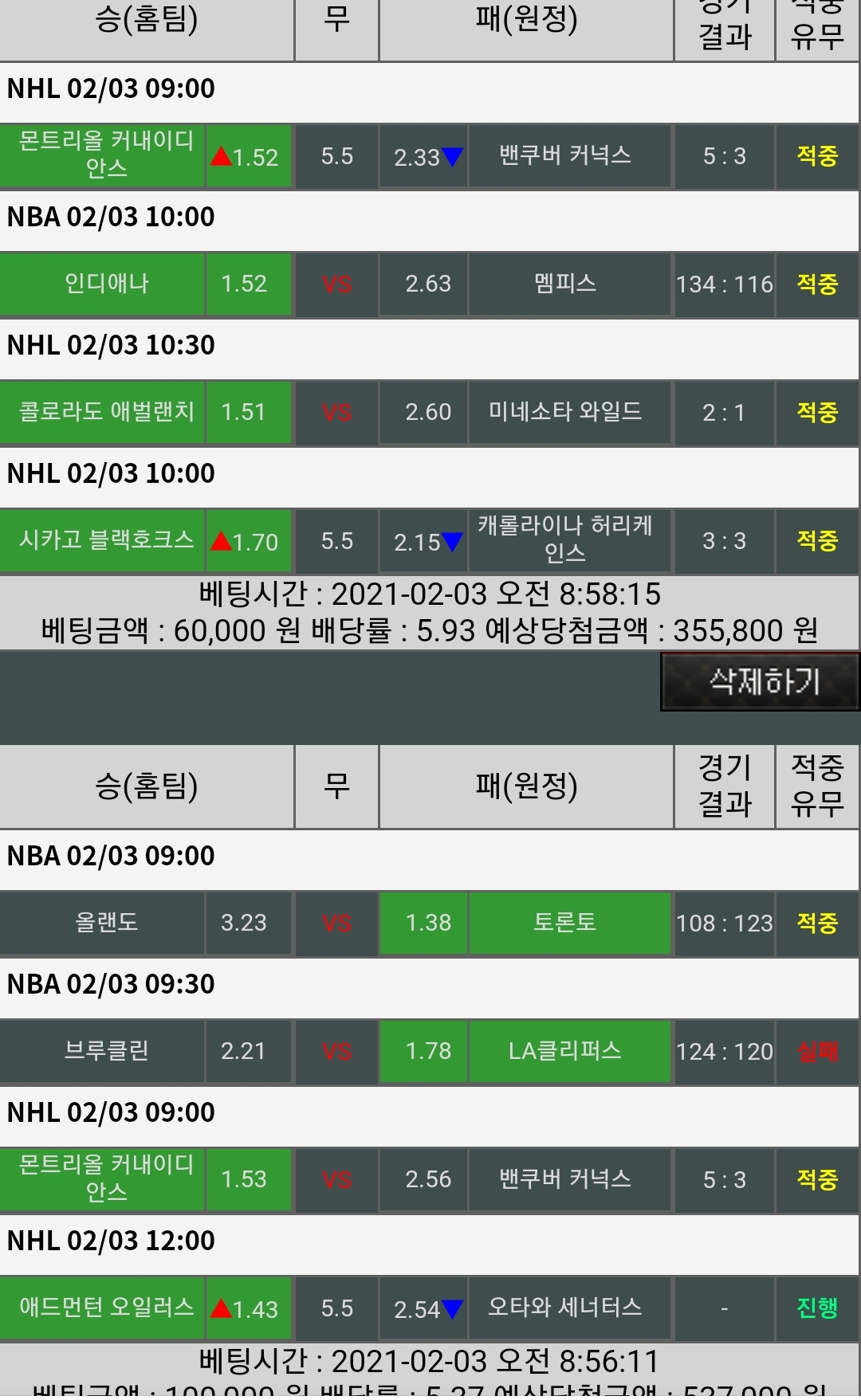
Task: Tap the 삭제하기 delete button
Action: 760,682
